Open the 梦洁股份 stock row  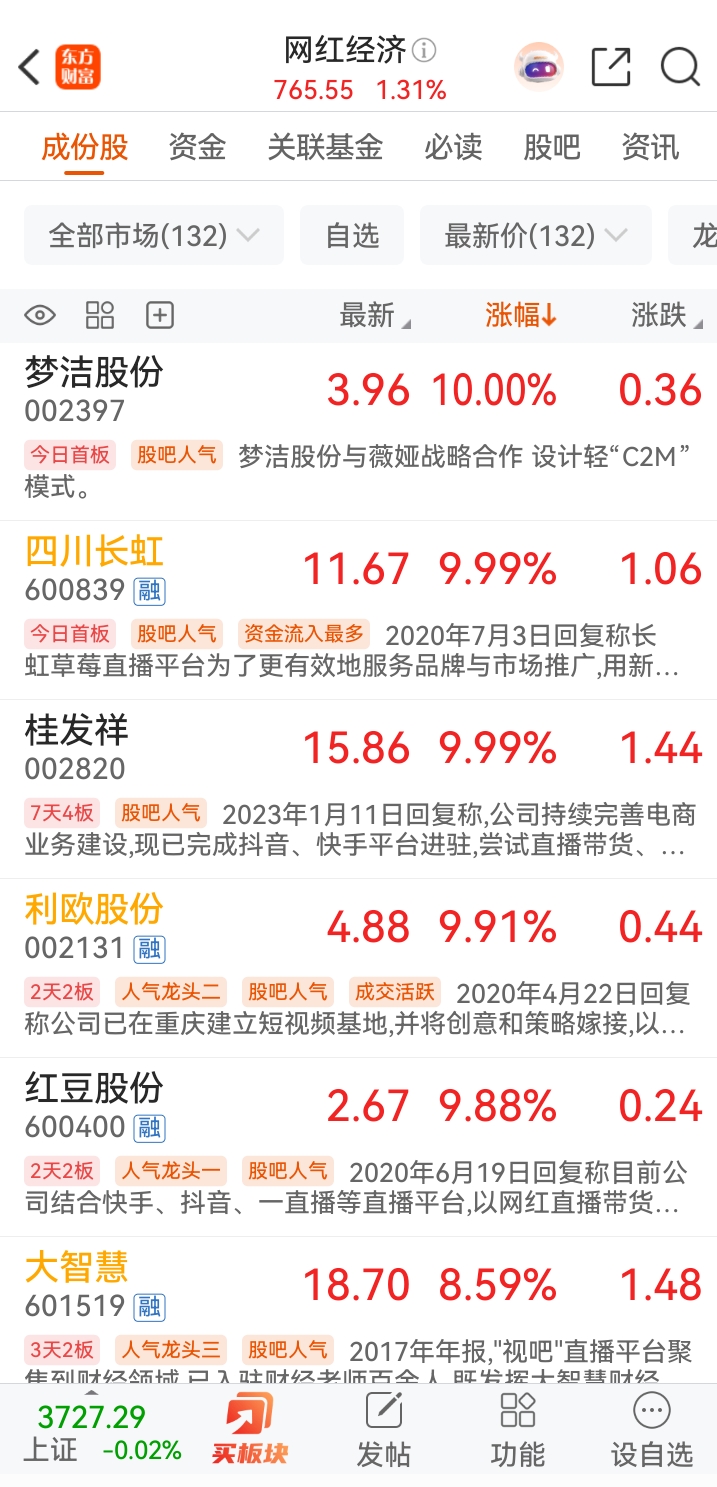click(358, 431)
